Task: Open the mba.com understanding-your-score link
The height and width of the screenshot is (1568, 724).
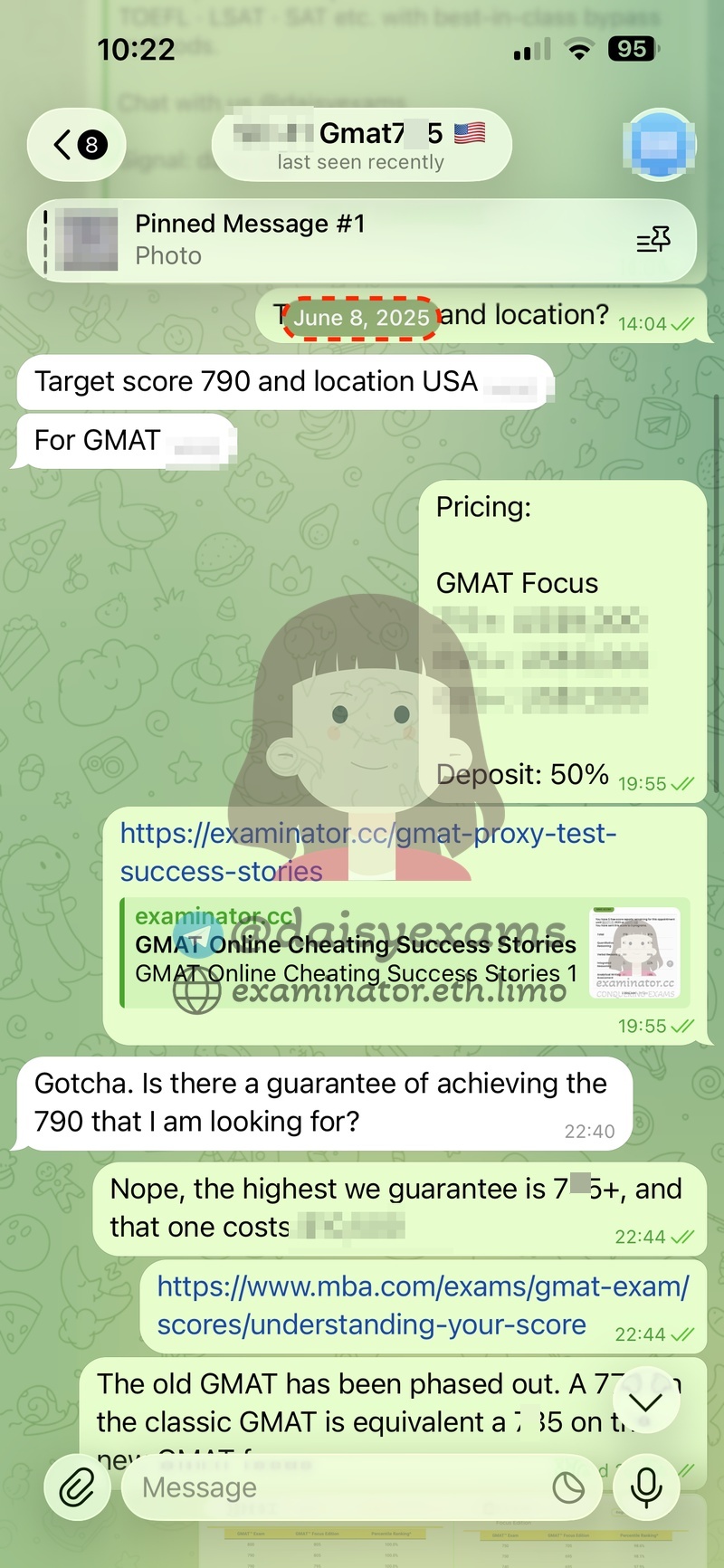Action: (x=422, y=1305)
